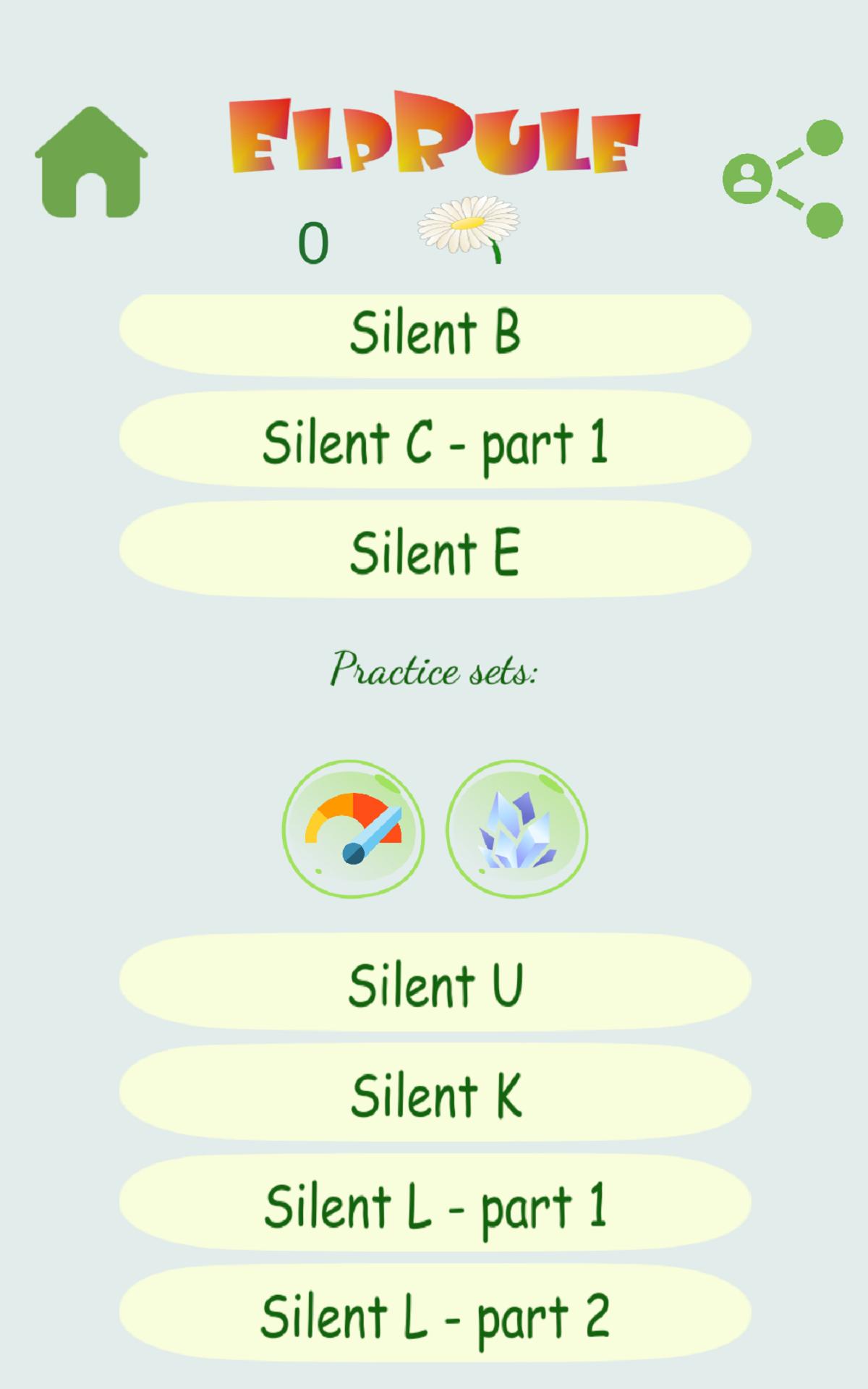Share the app with the share icon
The image size is (868, 1389).
click(783, 179)
